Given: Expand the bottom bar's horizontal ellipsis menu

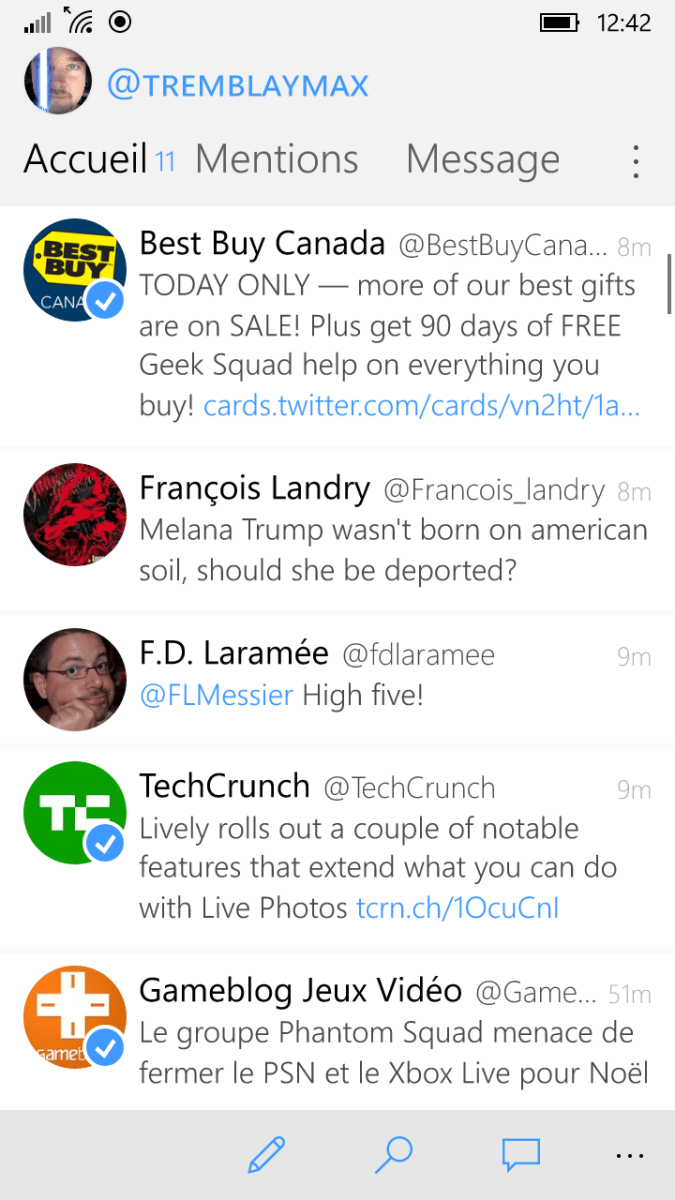Looking at the screenshot, I should point(630,1156).
